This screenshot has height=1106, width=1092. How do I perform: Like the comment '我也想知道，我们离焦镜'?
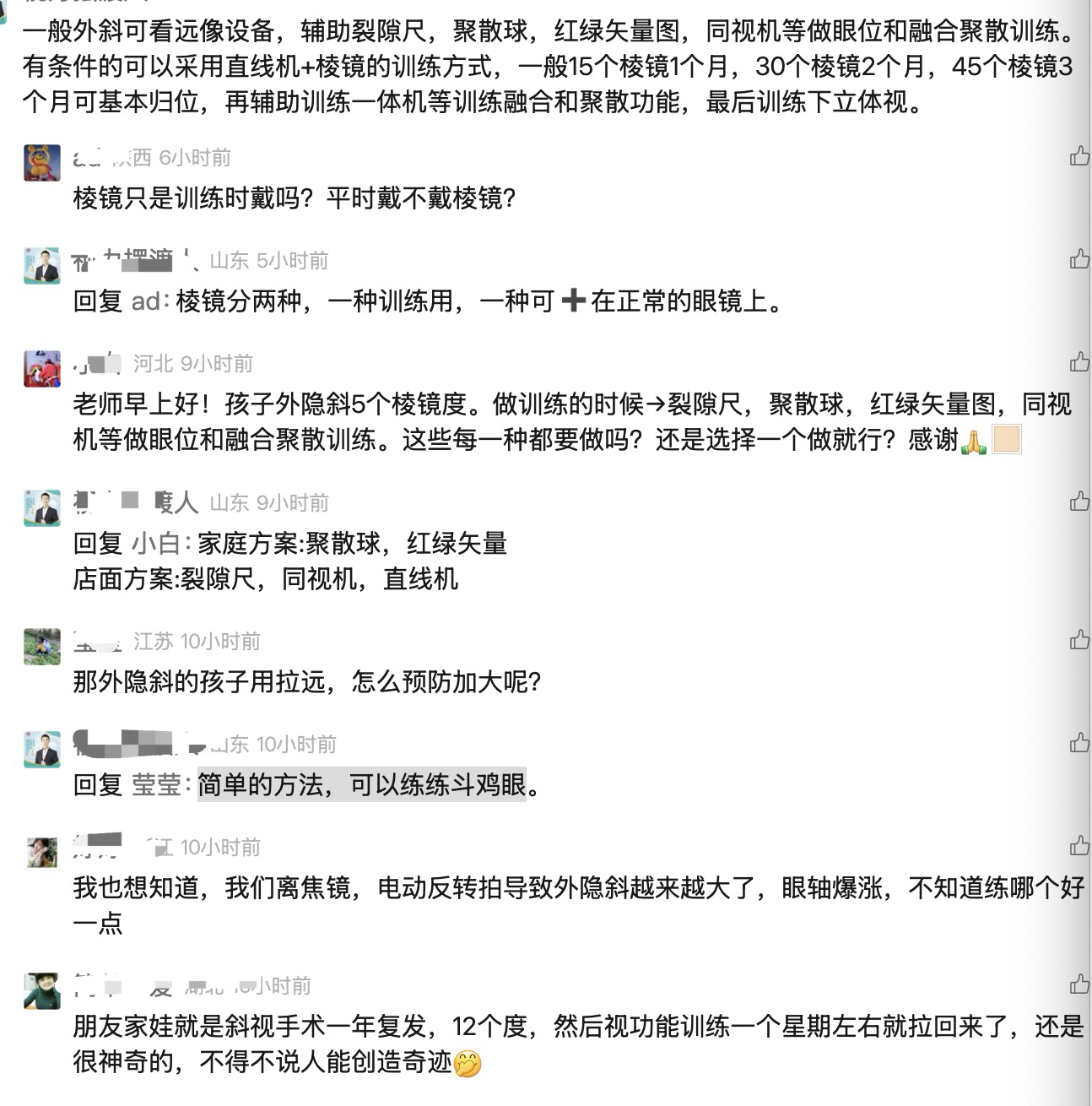coord(1078,845)
